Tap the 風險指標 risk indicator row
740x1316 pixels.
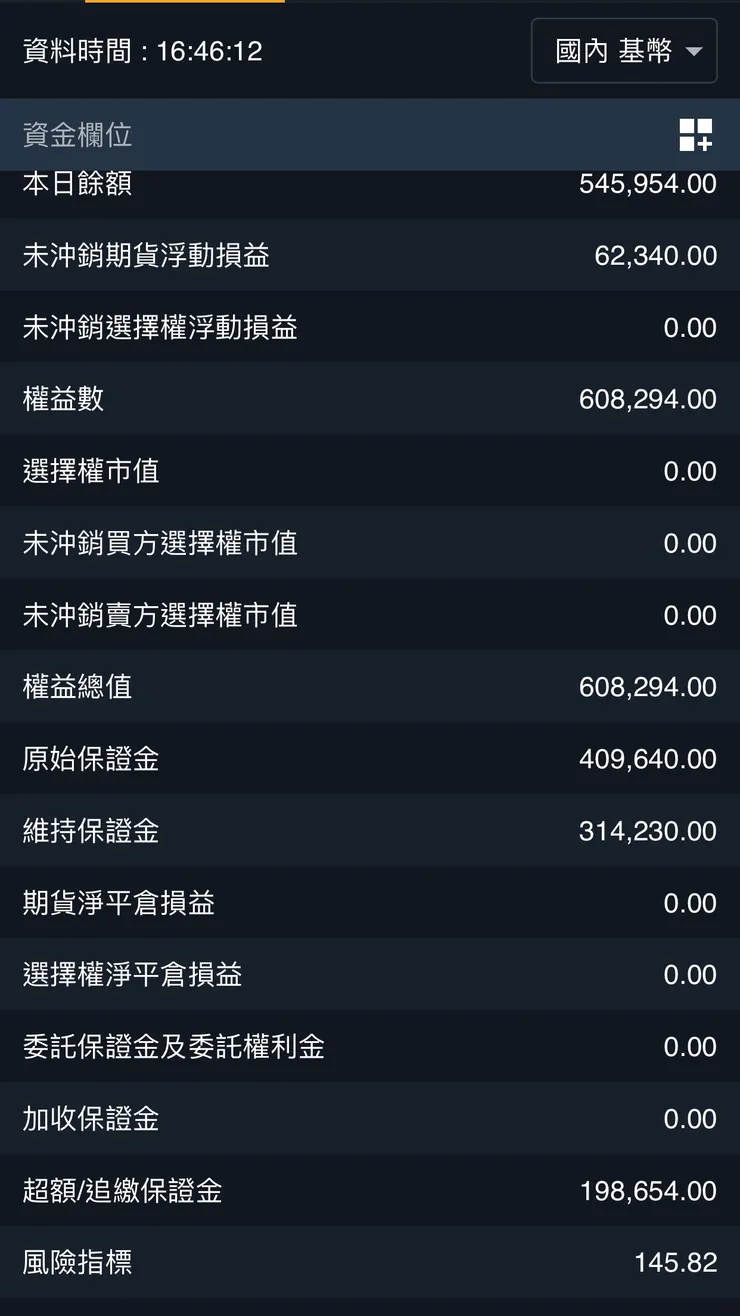pyautogui.click(x=370, y=1263)
